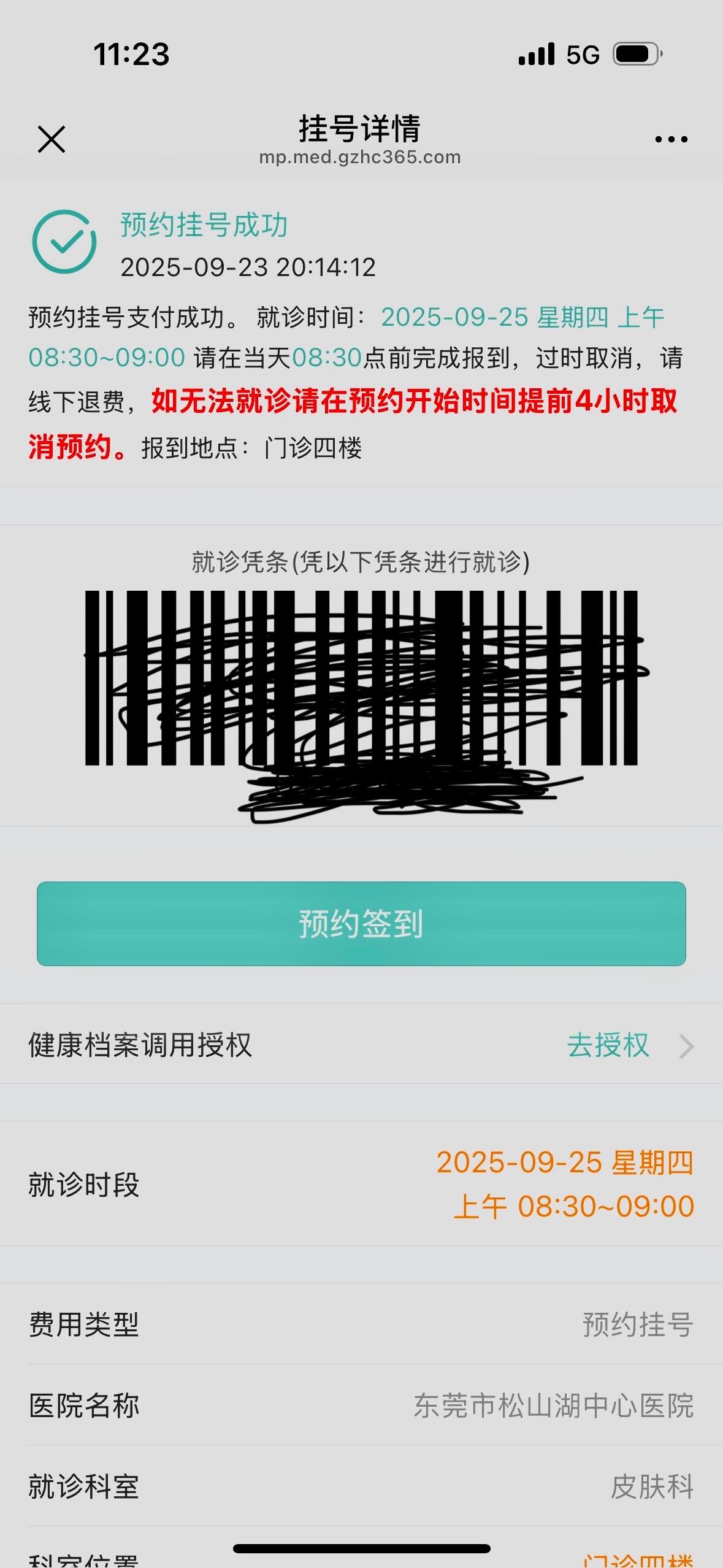Tap the 预约签到 button
Image resolution: width=723 pixels, height=1568 pixels.
tap(361, 923)
